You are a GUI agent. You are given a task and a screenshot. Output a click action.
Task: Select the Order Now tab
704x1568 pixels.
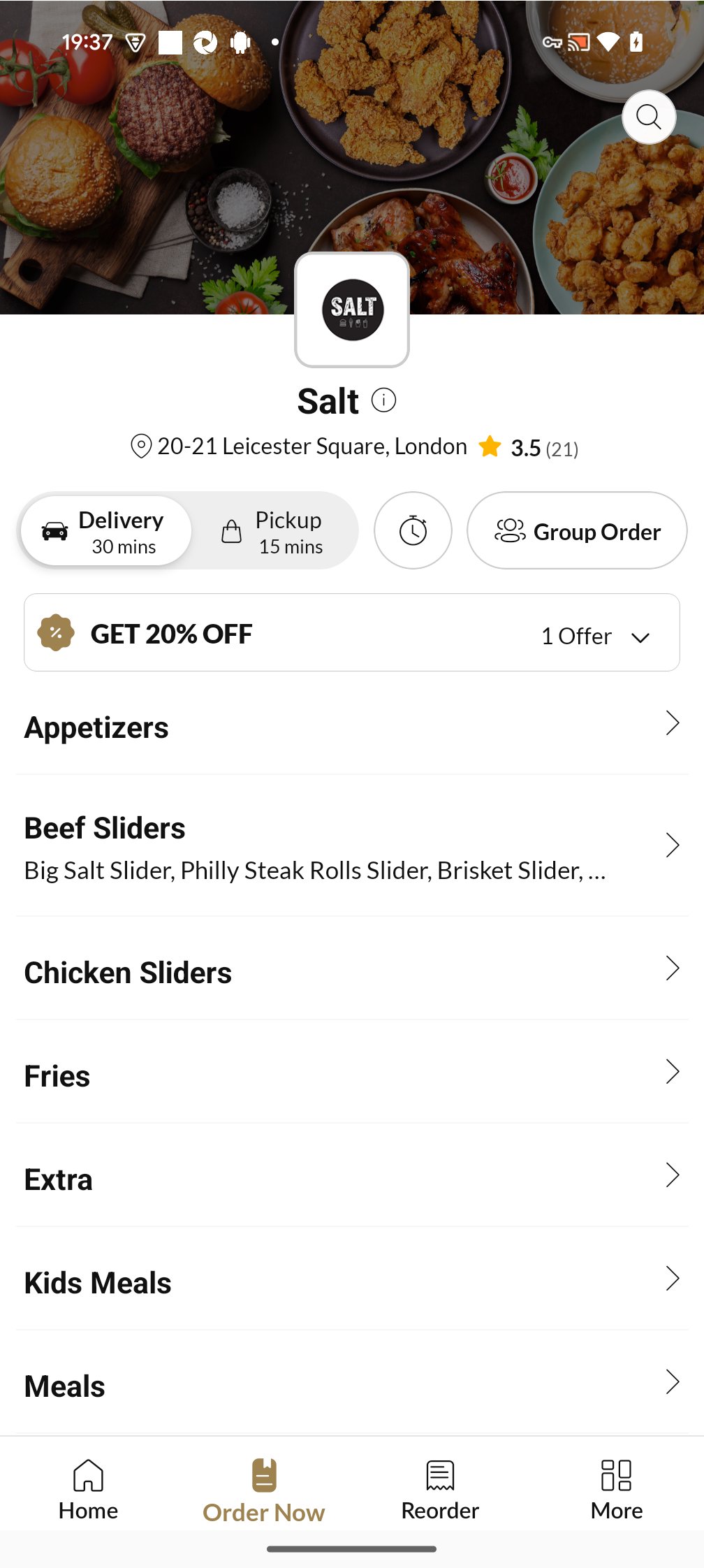(x=264, y=1490)
